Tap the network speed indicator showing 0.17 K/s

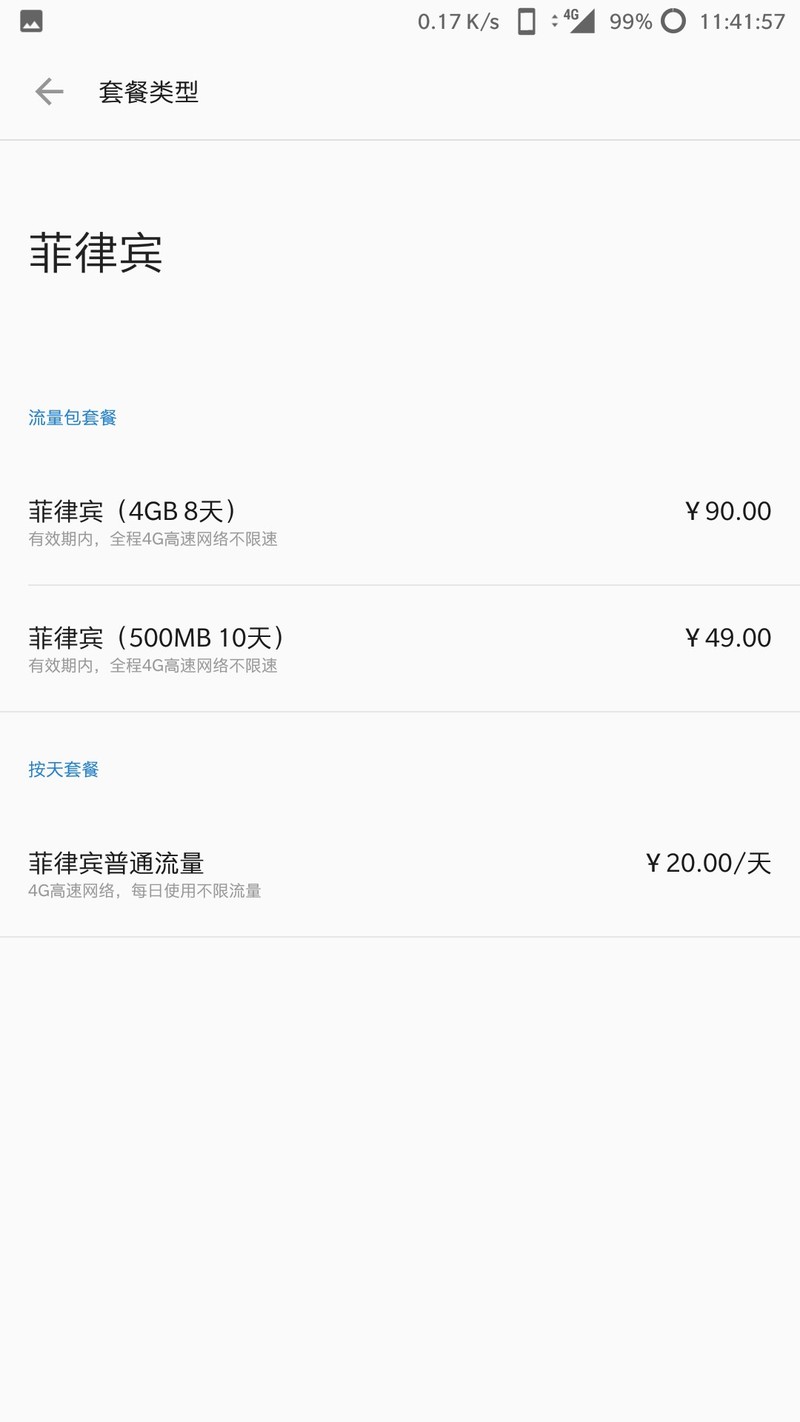point(458,20)
